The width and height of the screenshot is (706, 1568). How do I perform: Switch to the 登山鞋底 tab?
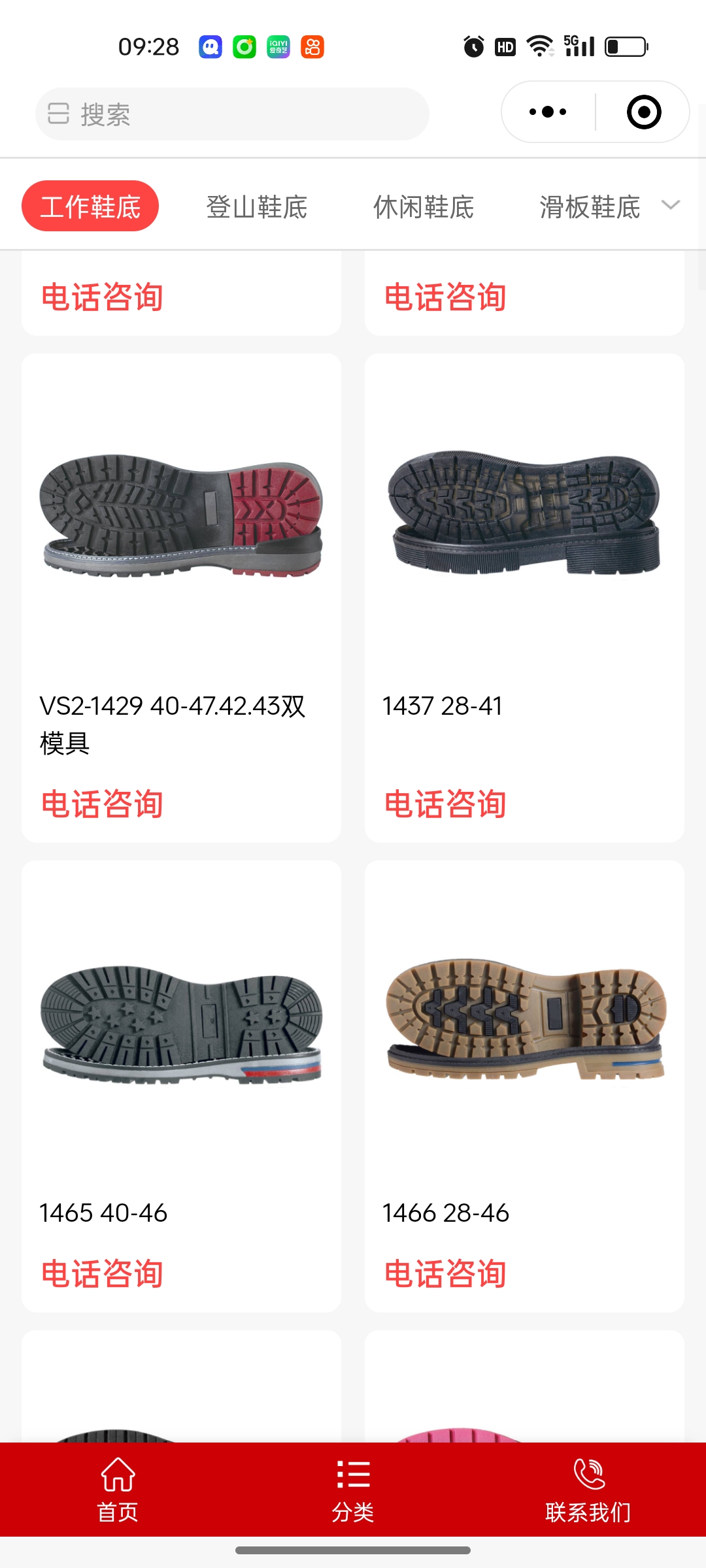click(256, 207)
